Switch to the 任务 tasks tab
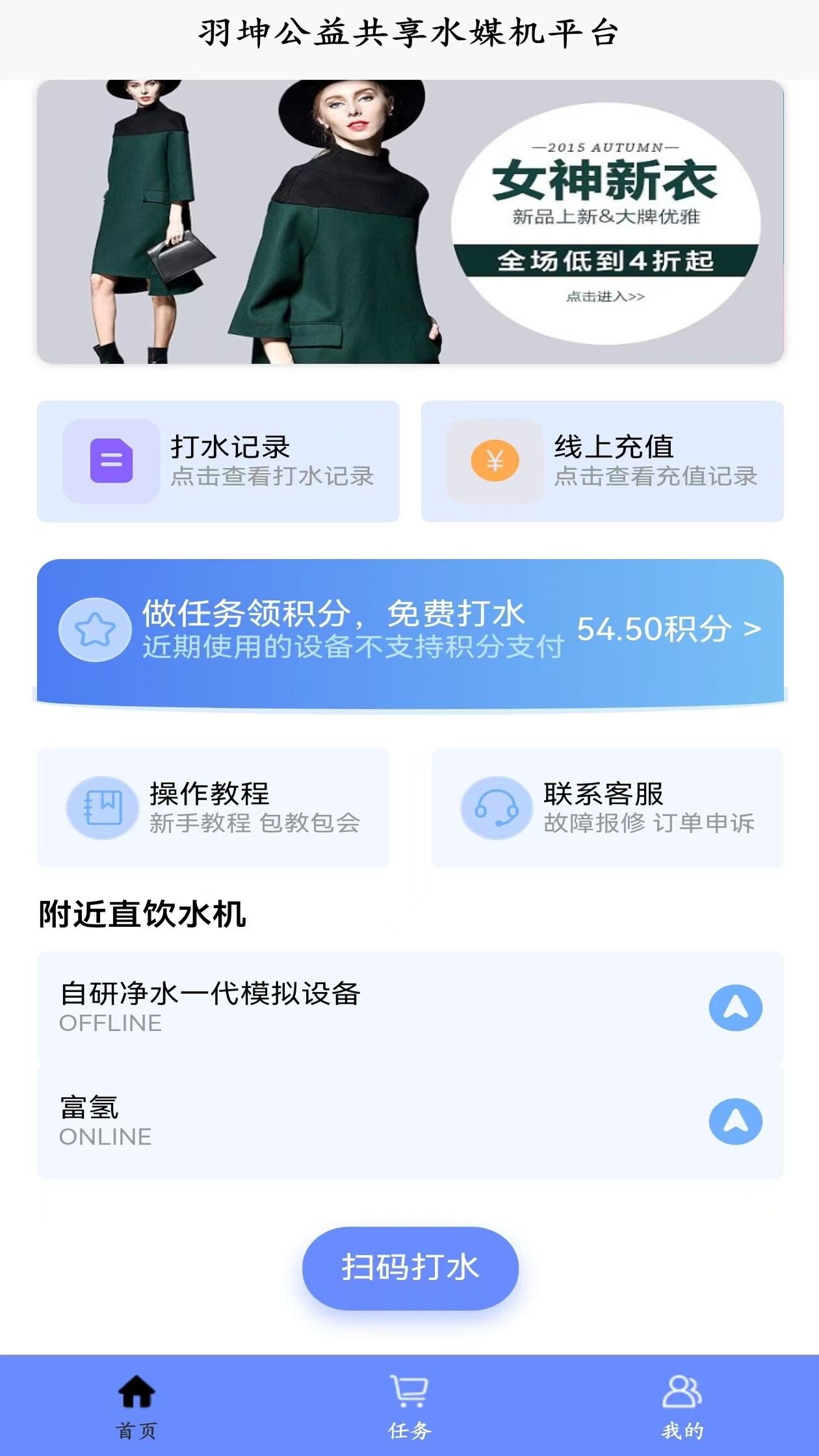The image size is (819, 1456). [409, 1405]
